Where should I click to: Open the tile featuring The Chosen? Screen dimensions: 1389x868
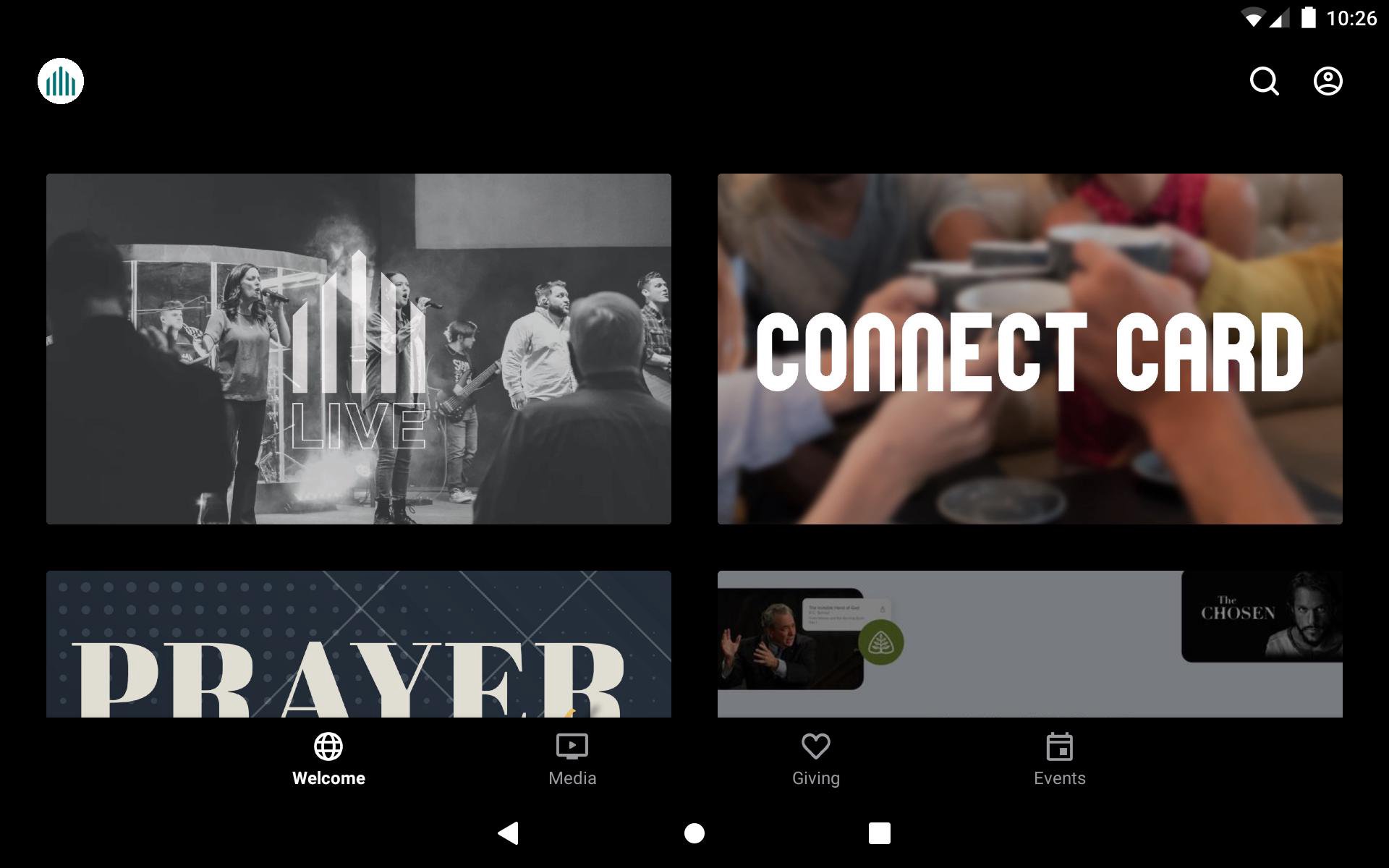1029,644
